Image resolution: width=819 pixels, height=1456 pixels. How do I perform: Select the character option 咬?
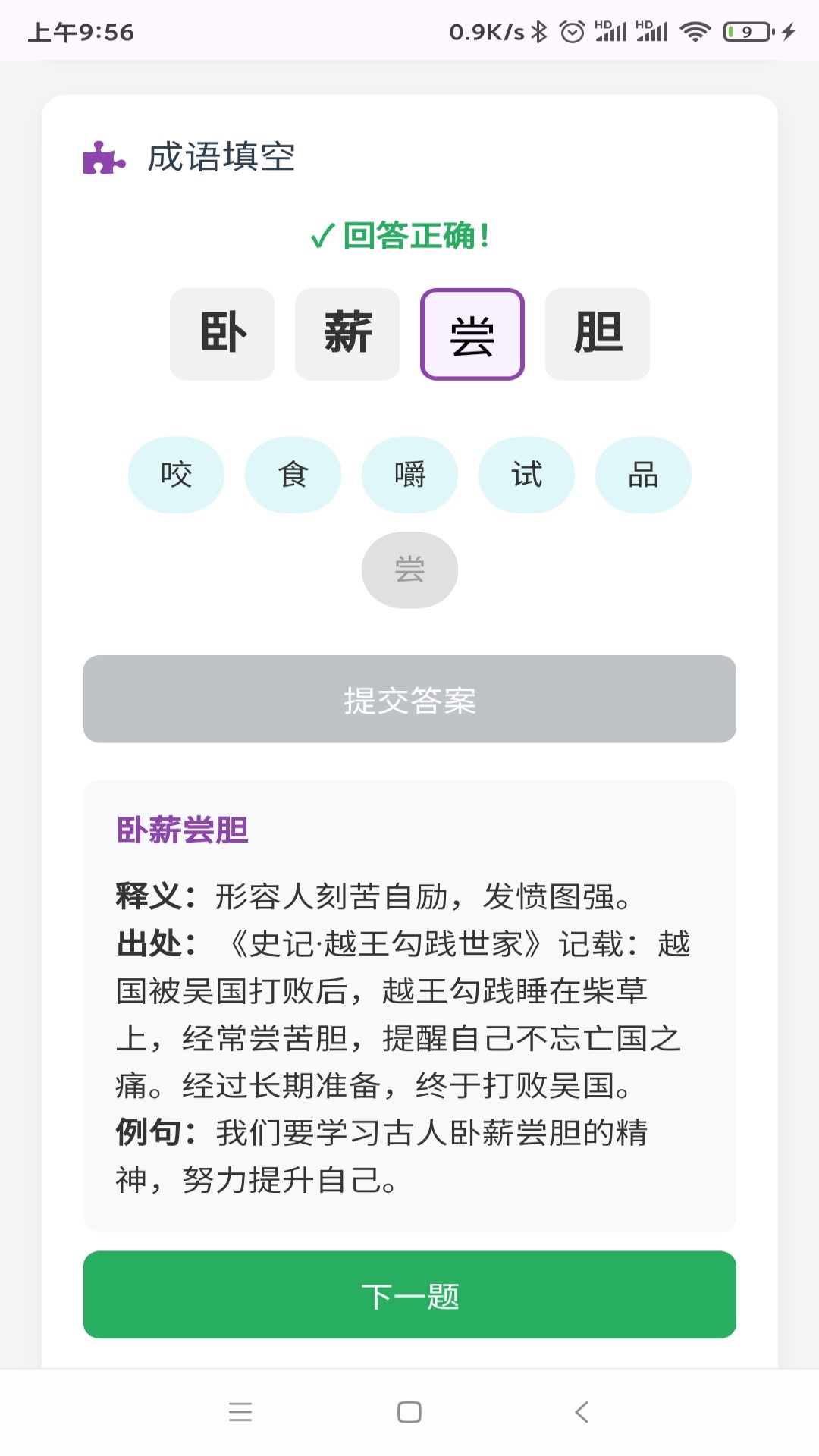coord(176,475)
